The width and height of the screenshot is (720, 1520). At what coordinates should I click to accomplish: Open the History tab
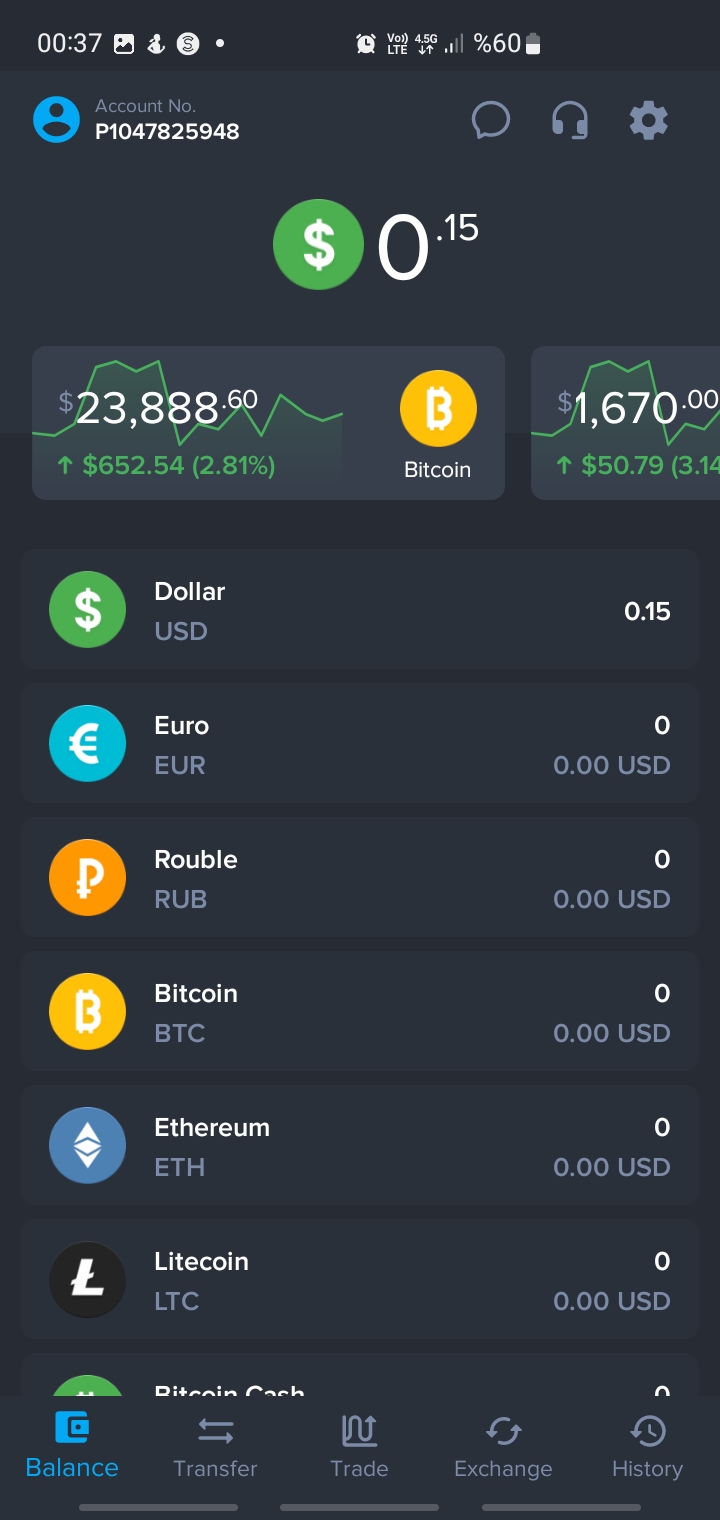click(x=647, y=1447)
